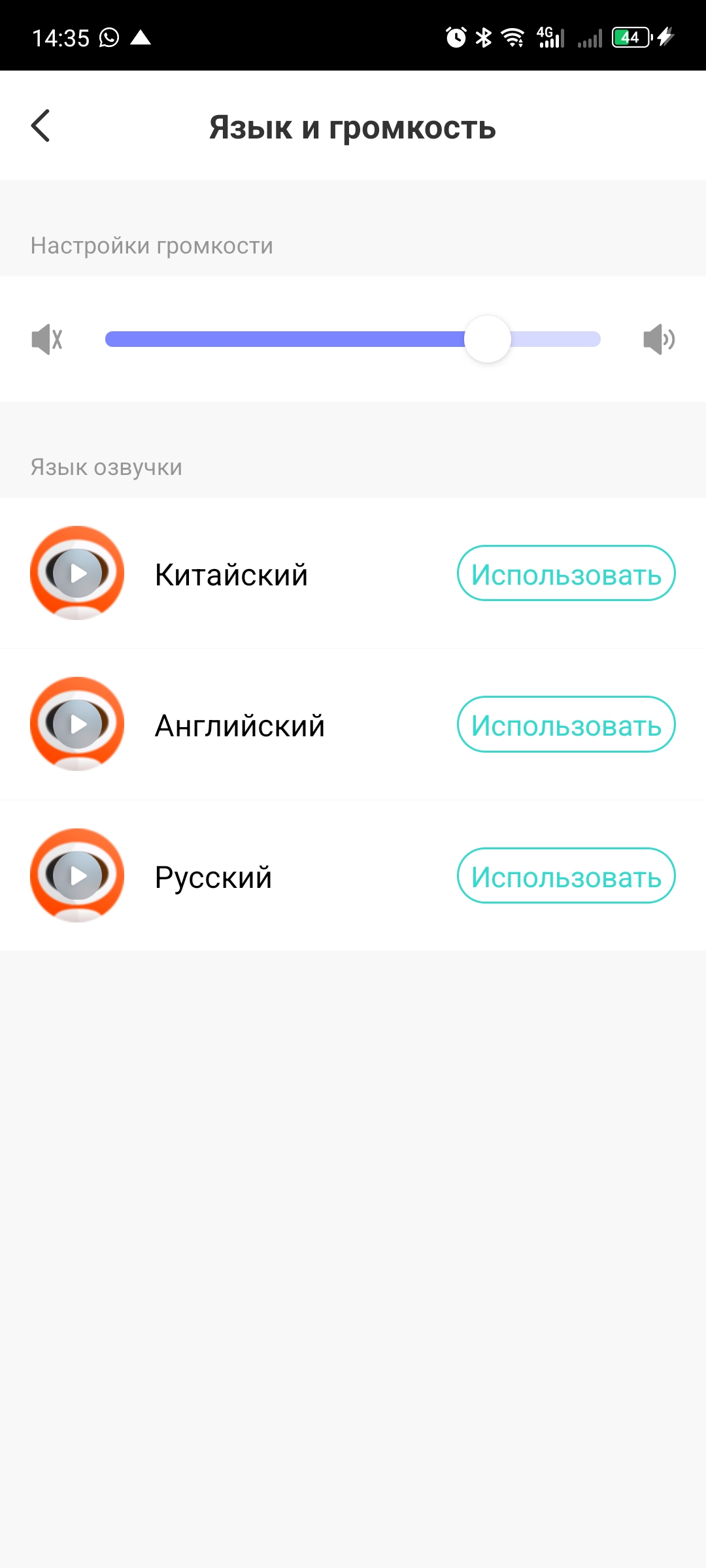Play the Китайский voice preview

(x=77, y=573)
